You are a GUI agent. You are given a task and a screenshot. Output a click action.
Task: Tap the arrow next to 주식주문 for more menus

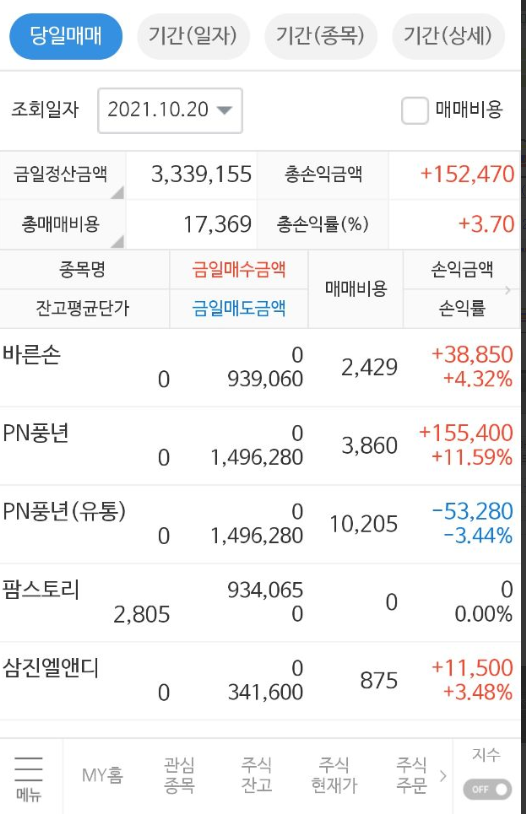pos(443,776)
